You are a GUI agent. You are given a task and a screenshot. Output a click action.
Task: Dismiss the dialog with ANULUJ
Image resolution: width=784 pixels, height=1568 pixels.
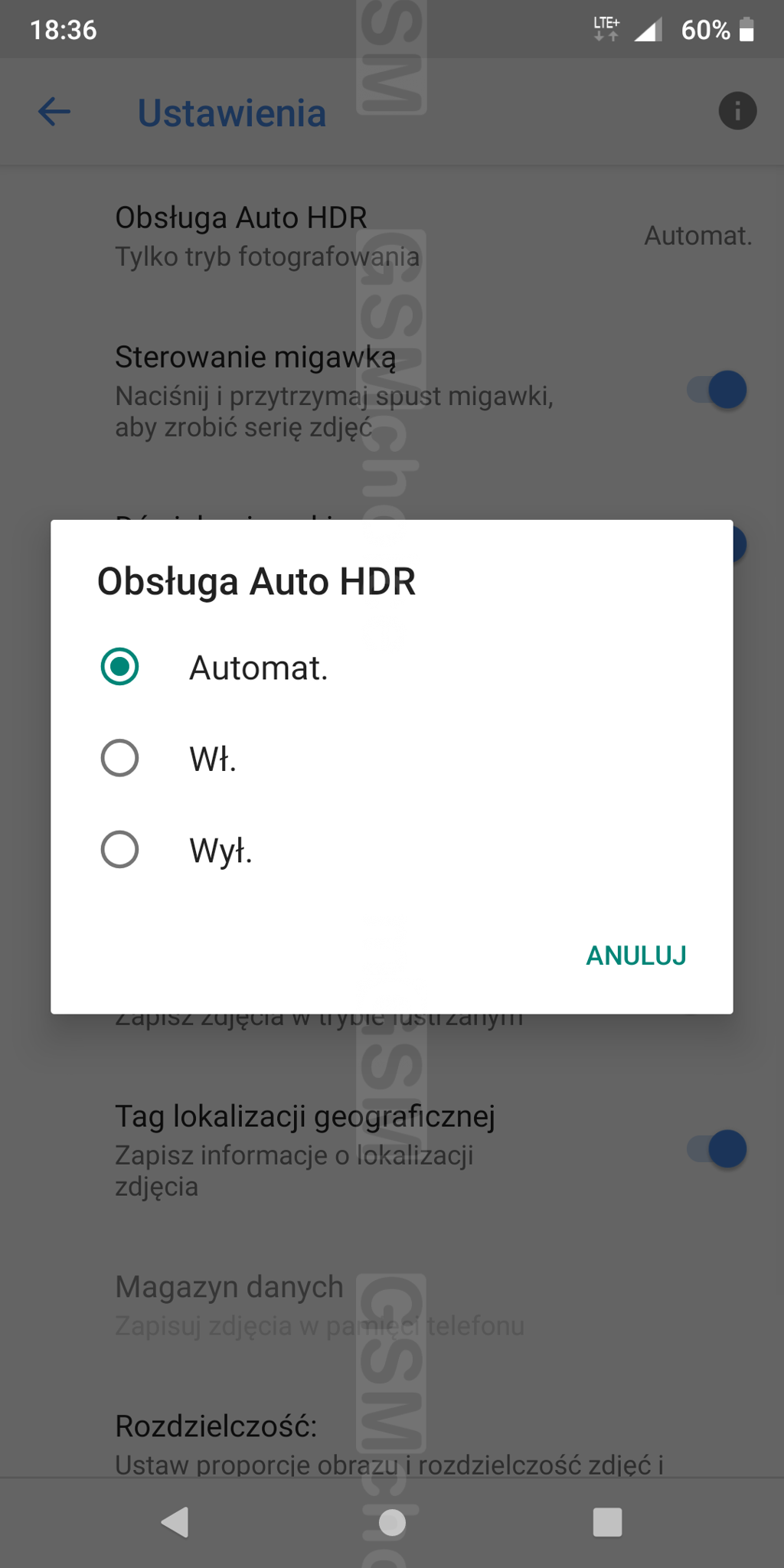coord(635,955)
